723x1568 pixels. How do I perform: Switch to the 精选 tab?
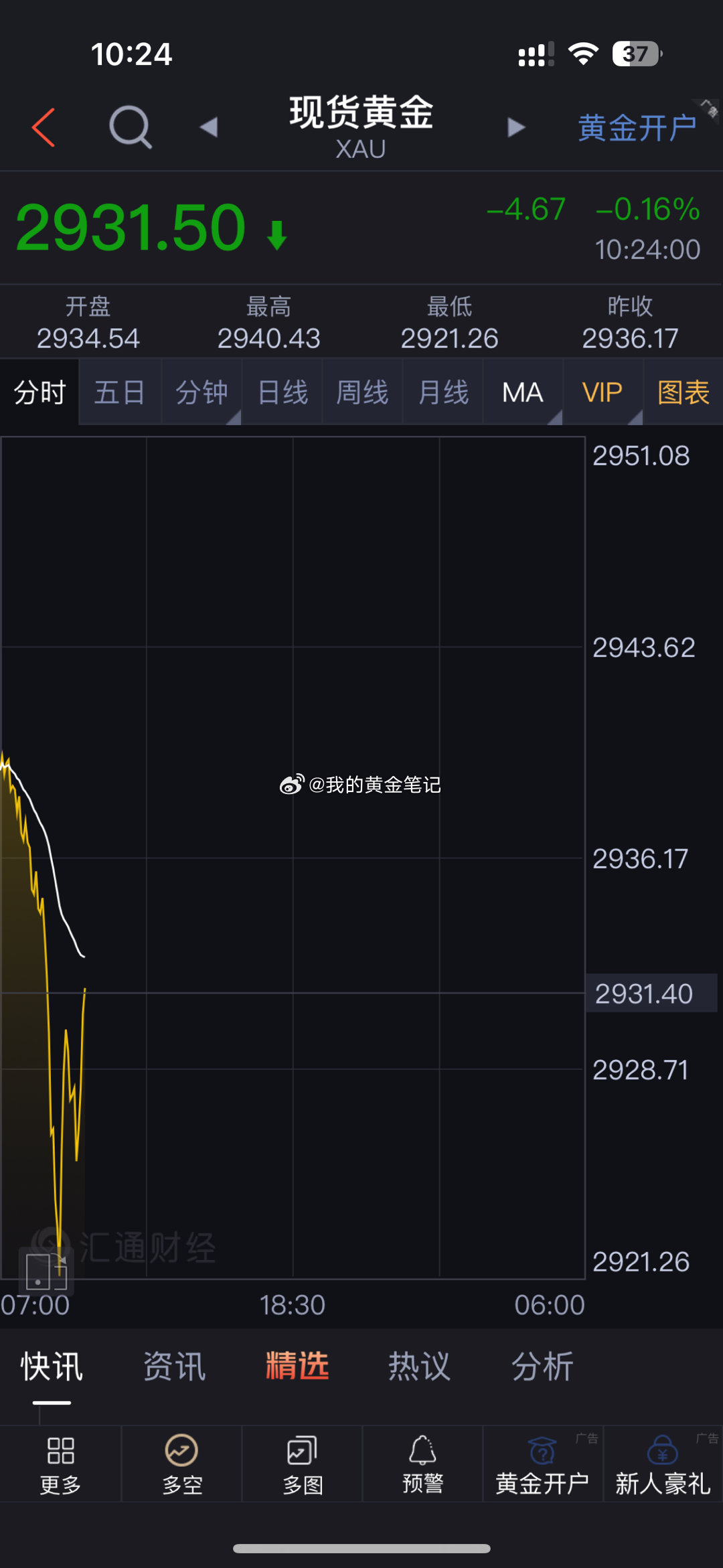click(297, 1366)
